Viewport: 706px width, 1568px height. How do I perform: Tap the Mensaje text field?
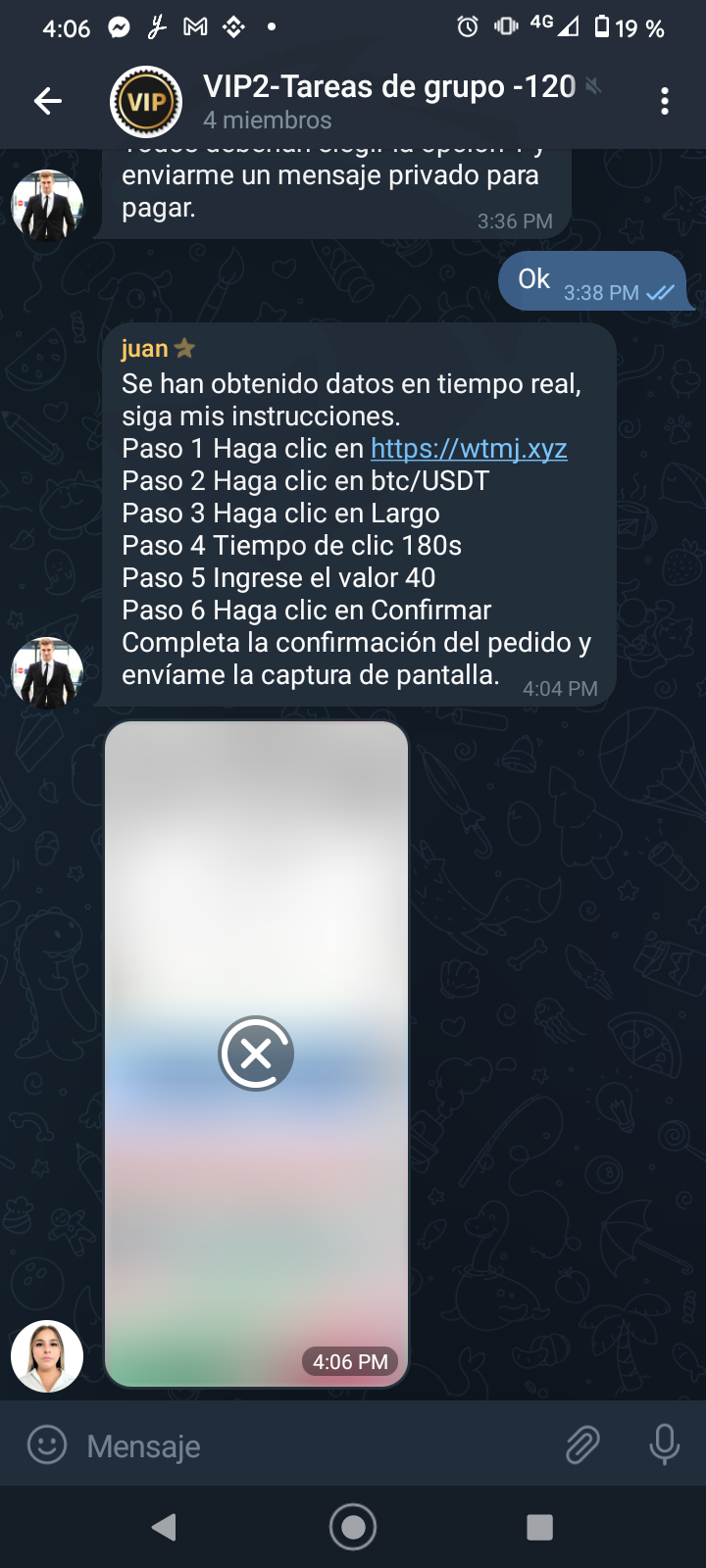pyautogui.click(x=314, y=1445)
